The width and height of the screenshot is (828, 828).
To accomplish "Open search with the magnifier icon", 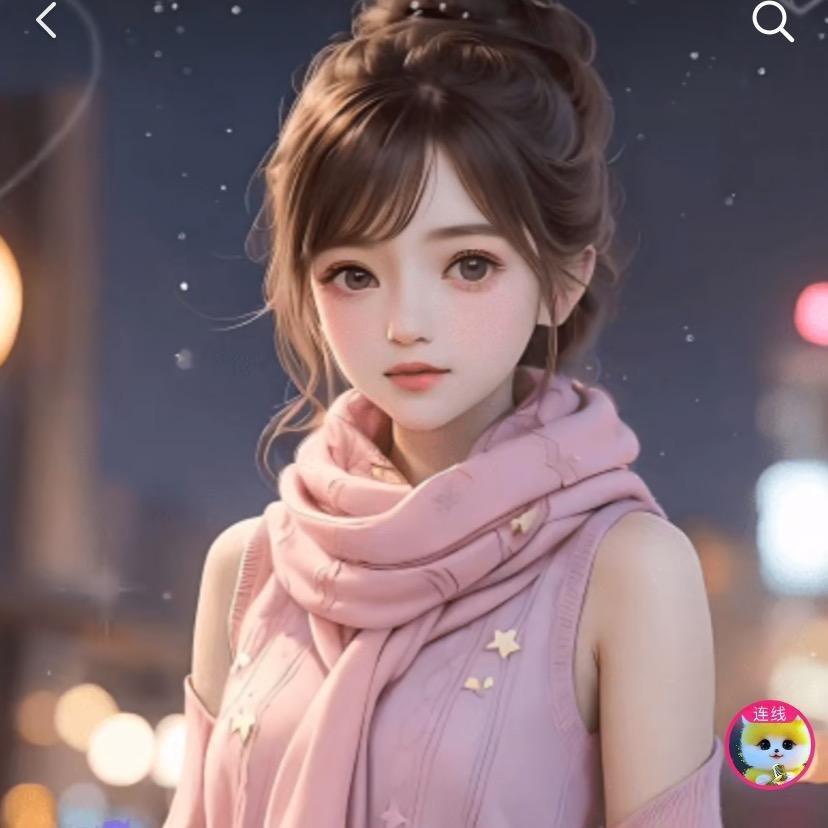I will [x=772, y=20].
